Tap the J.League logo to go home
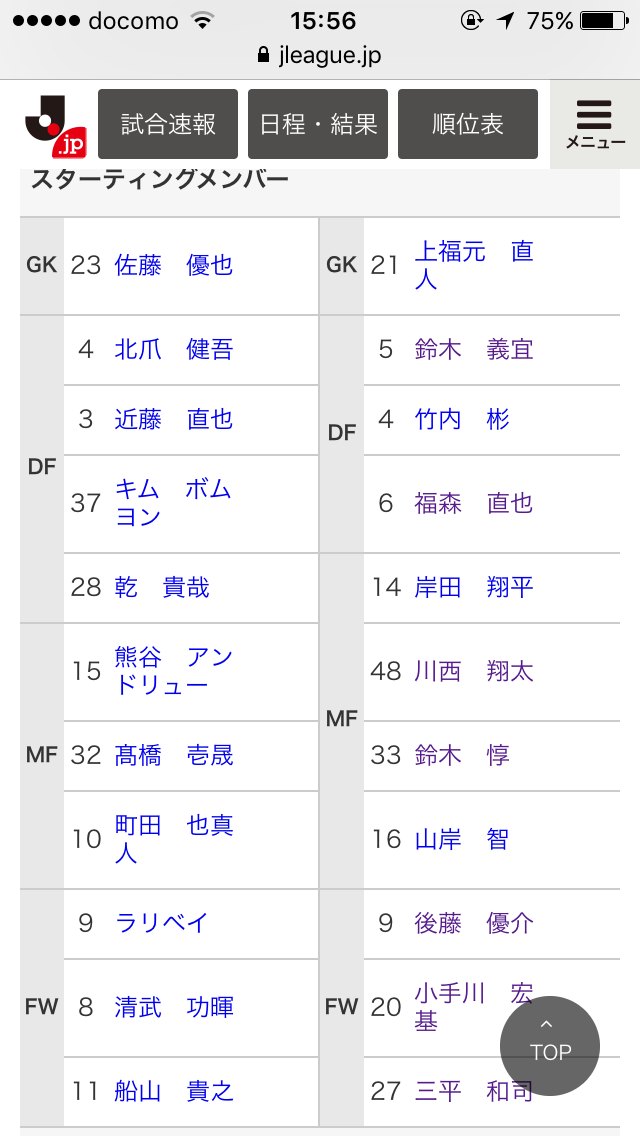Screen dimensions: 640x1136 click(56, 126)
